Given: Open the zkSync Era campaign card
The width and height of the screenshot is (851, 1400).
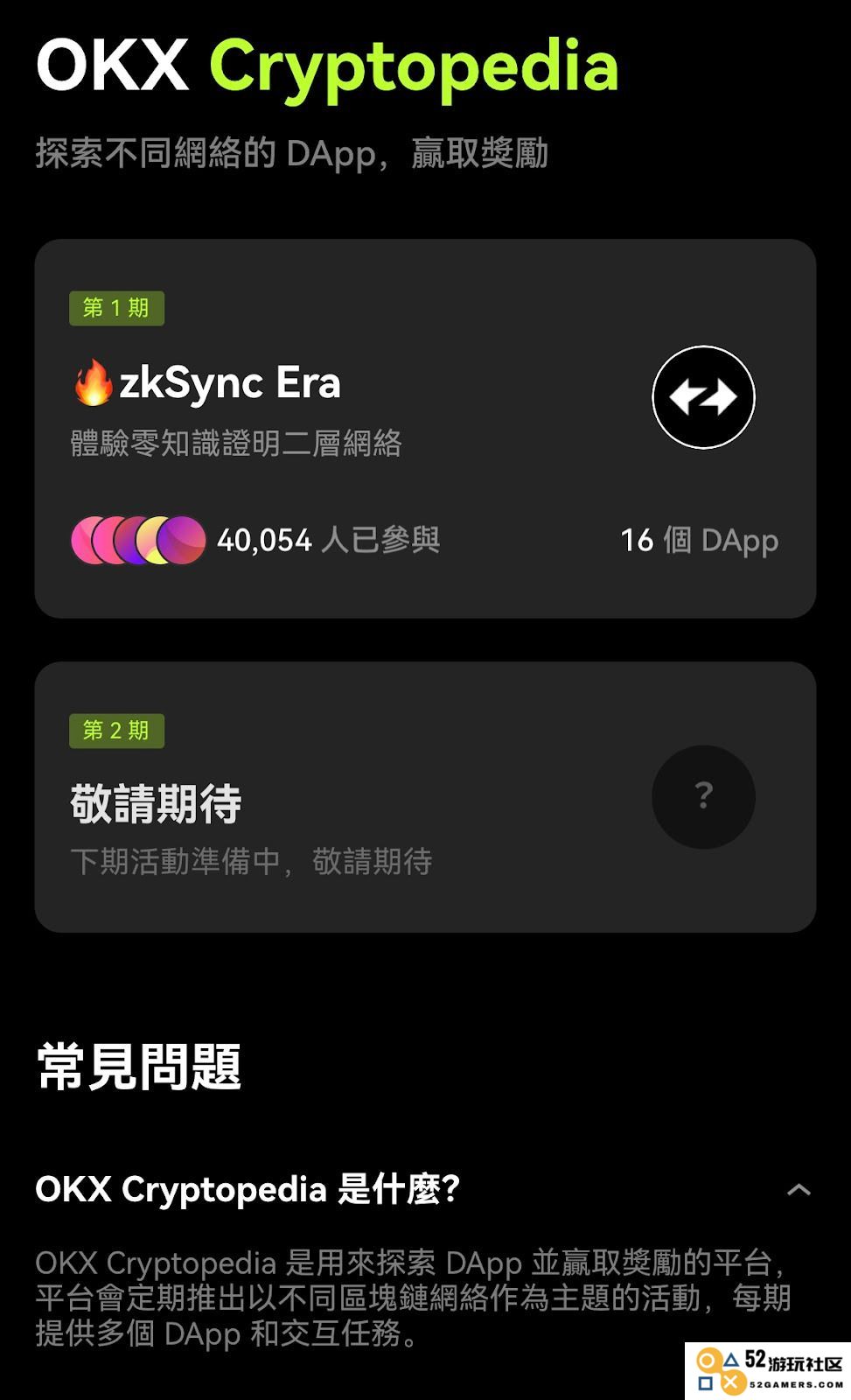Looking at the screenshot, I should [x=425, y=429].
